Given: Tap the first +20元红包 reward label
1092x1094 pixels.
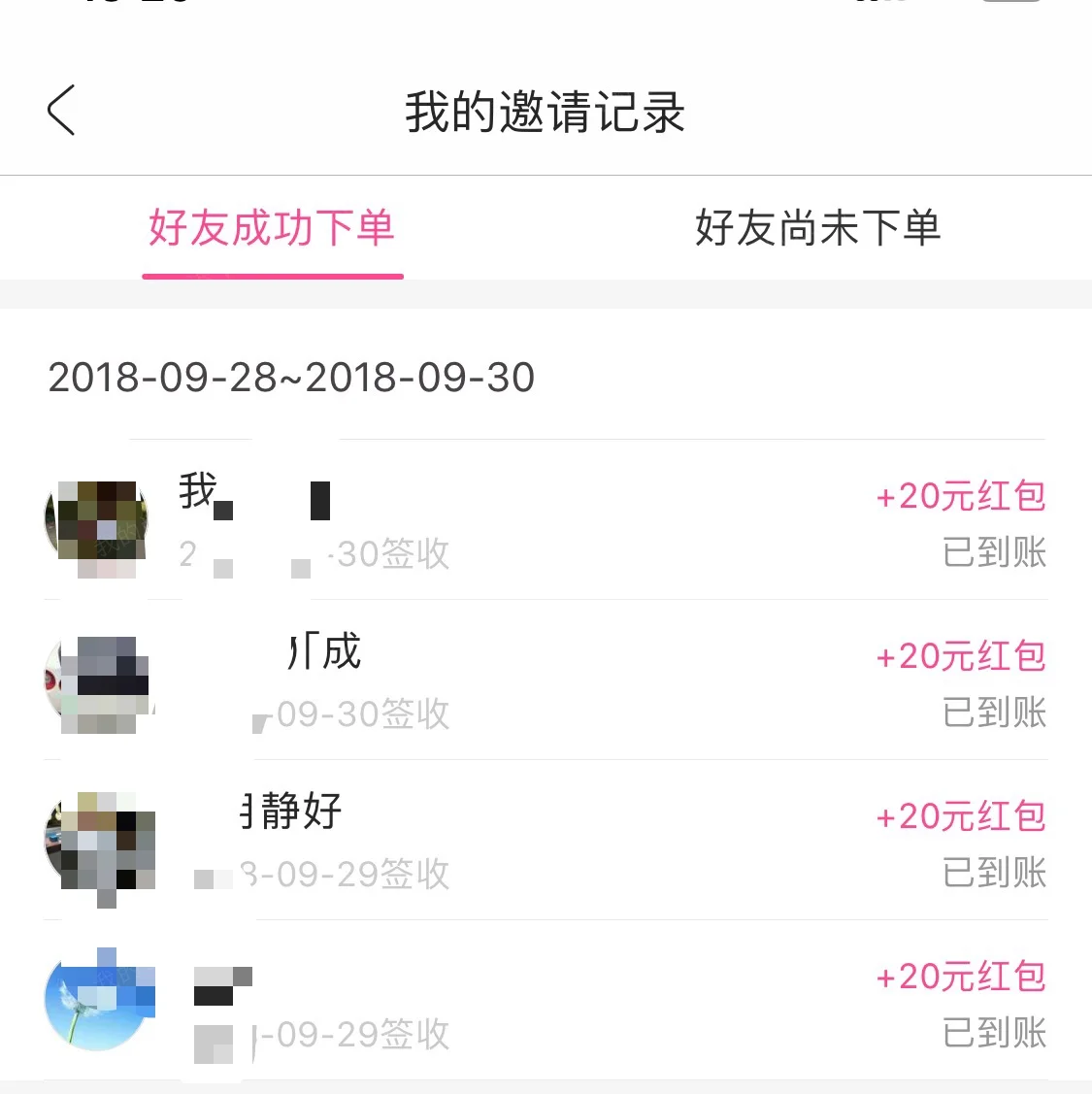Looking at the screenshot, I should [961, 495].
